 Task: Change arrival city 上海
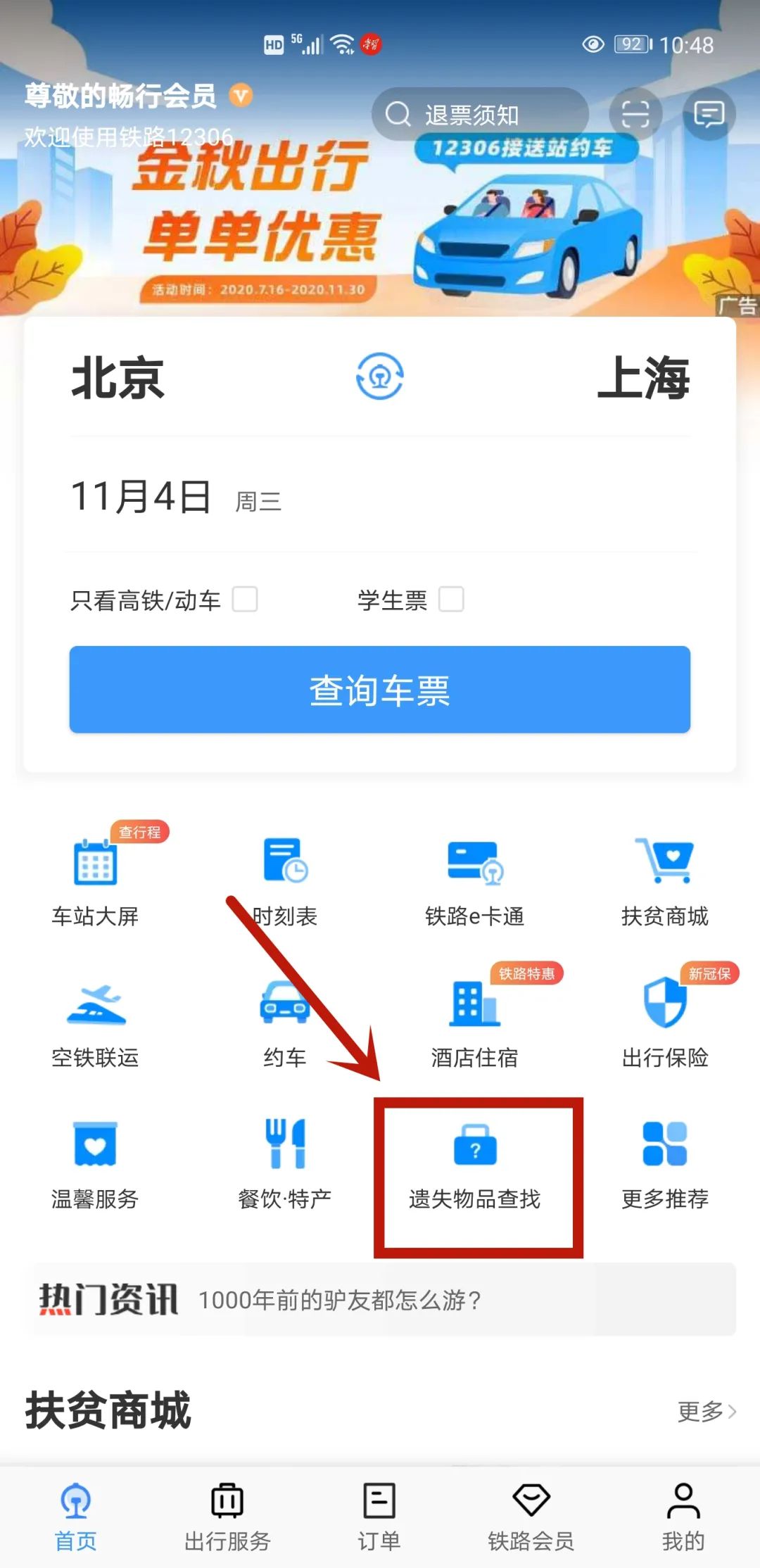coord(642,378)
